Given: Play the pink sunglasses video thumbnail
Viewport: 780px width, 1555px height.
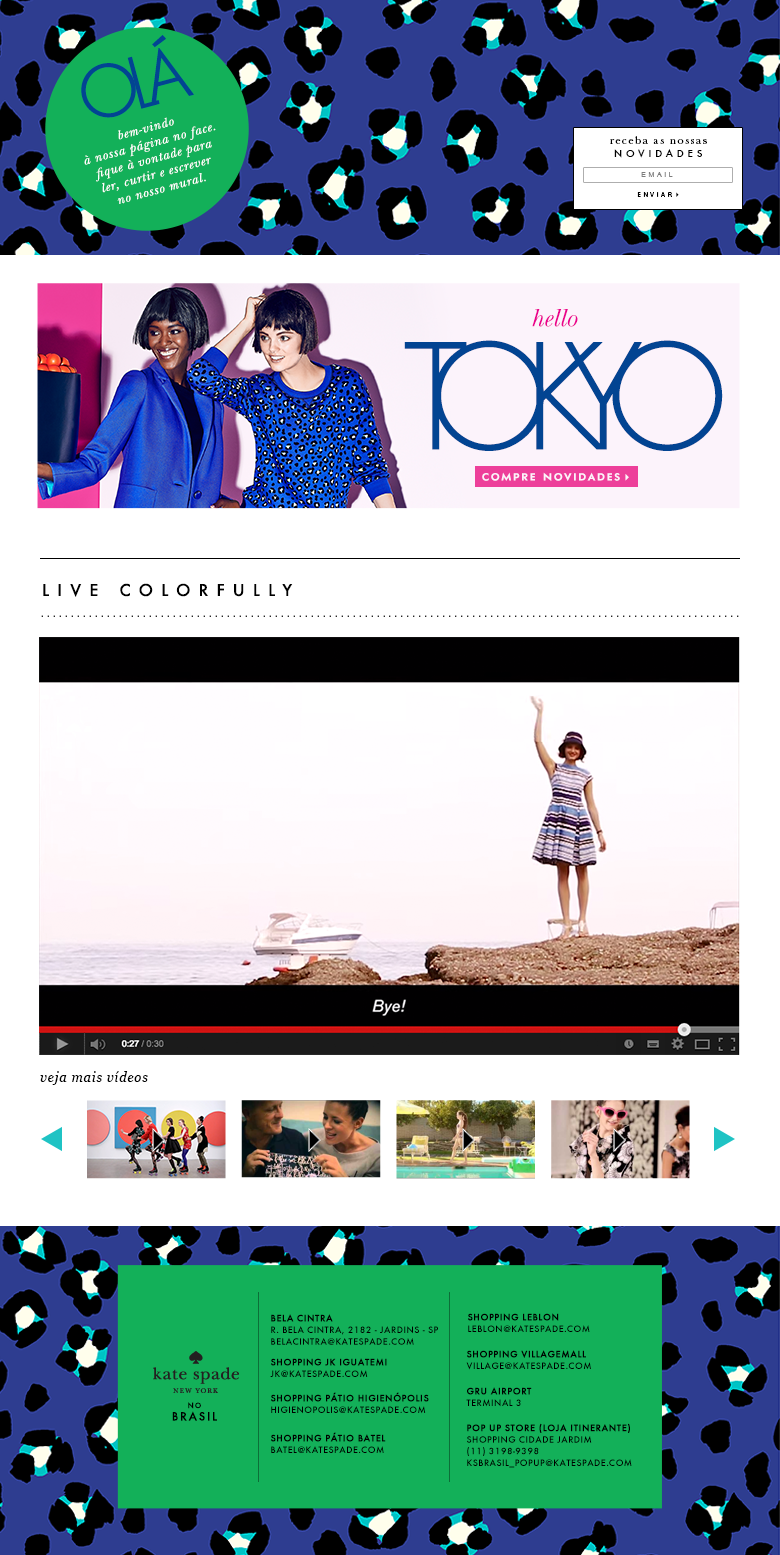Looking at the screenshot, I should coord(620,1139).
